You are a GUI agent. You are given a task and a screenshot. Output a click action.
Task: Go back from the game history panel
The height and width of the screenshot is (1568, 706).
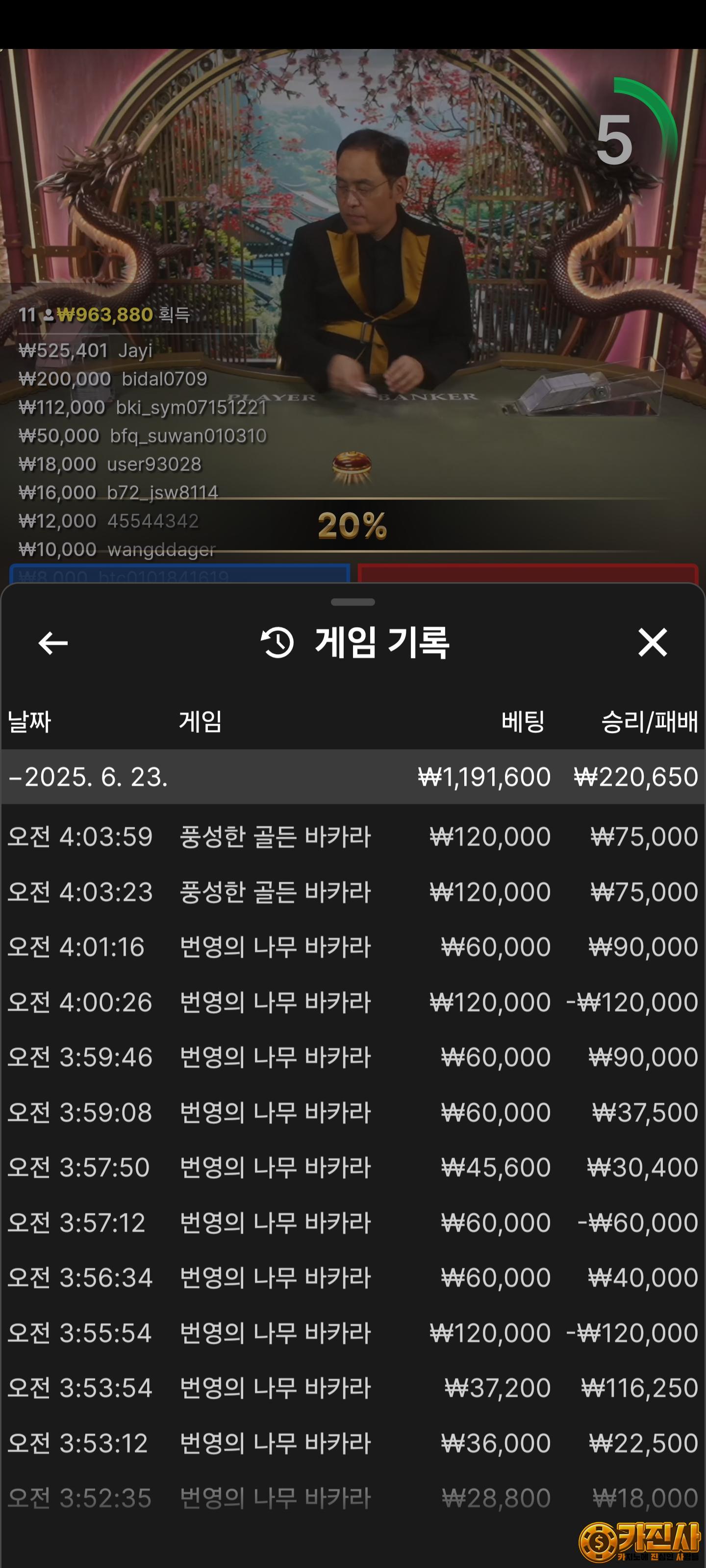pos(53,643)
